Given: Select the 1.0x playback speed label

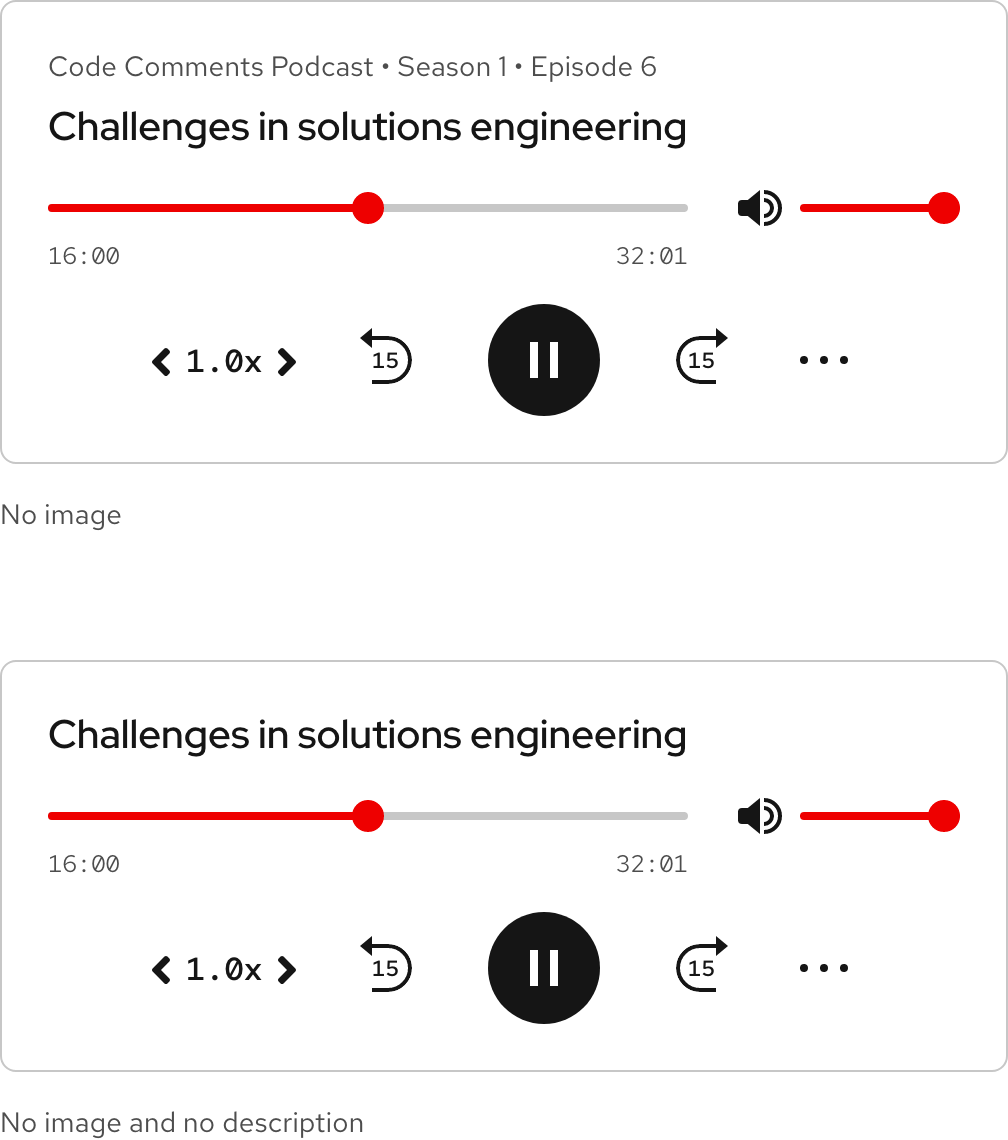Looking at the screenshot, I should pyautogui.click(x=224, y=361).
